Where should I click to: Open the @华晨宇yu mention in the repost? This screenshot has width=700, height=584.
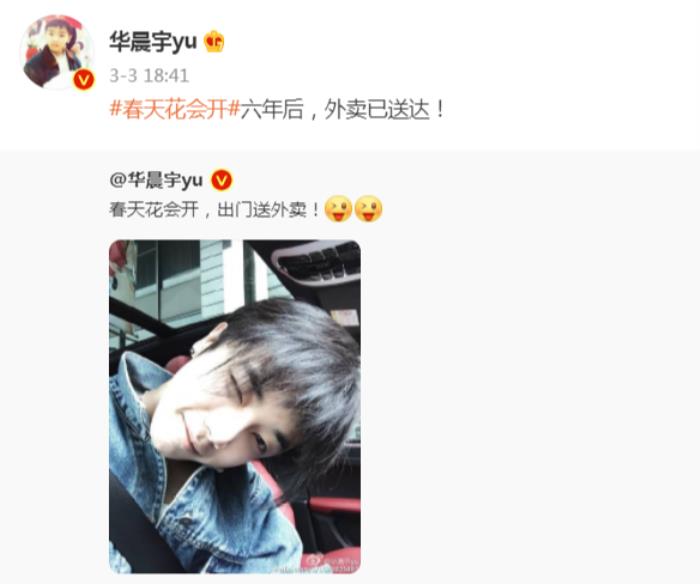(155, 180)
